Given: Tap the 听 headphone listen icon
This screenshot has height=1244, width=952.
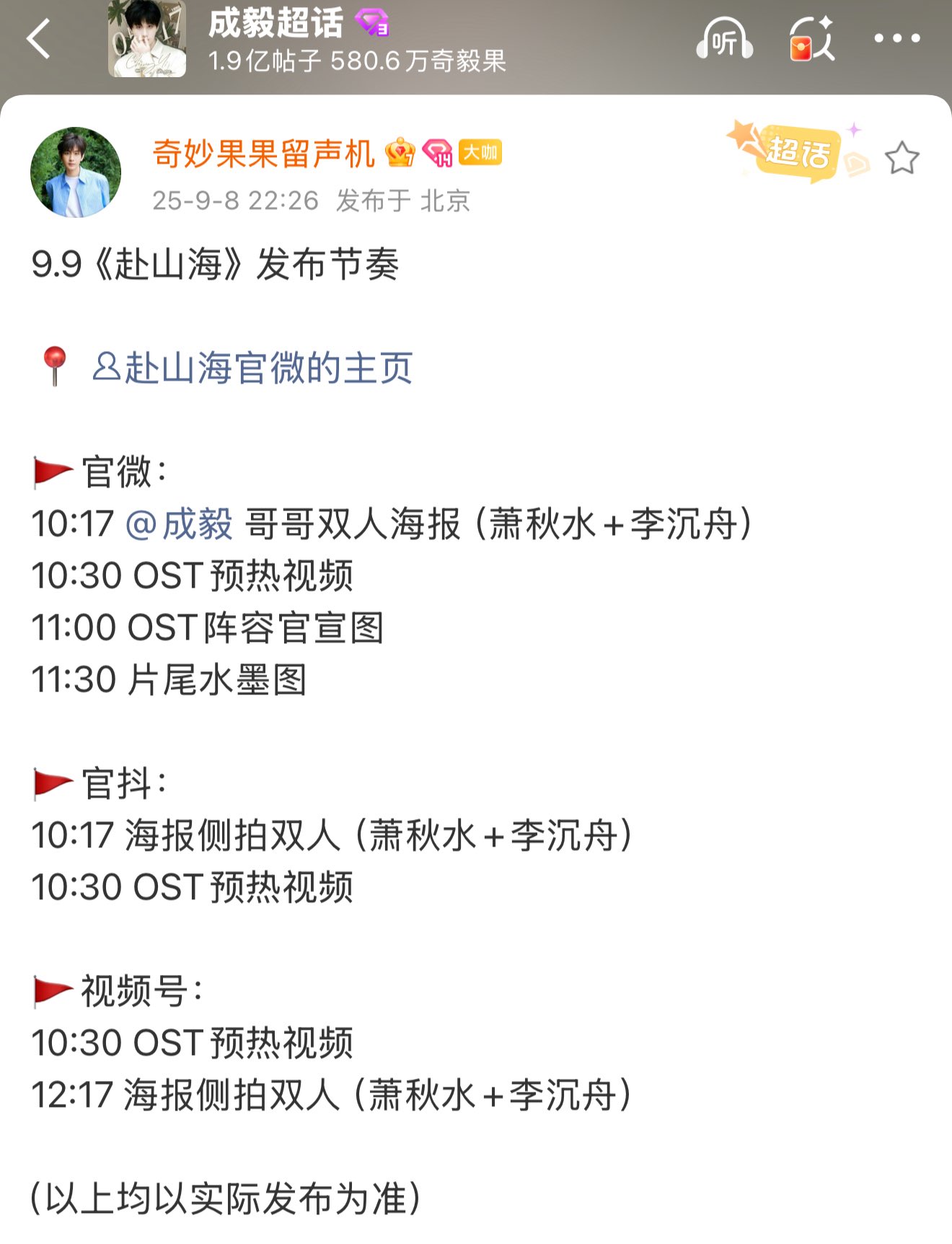Looking at the screenshot, I should [x=724, y=40].
